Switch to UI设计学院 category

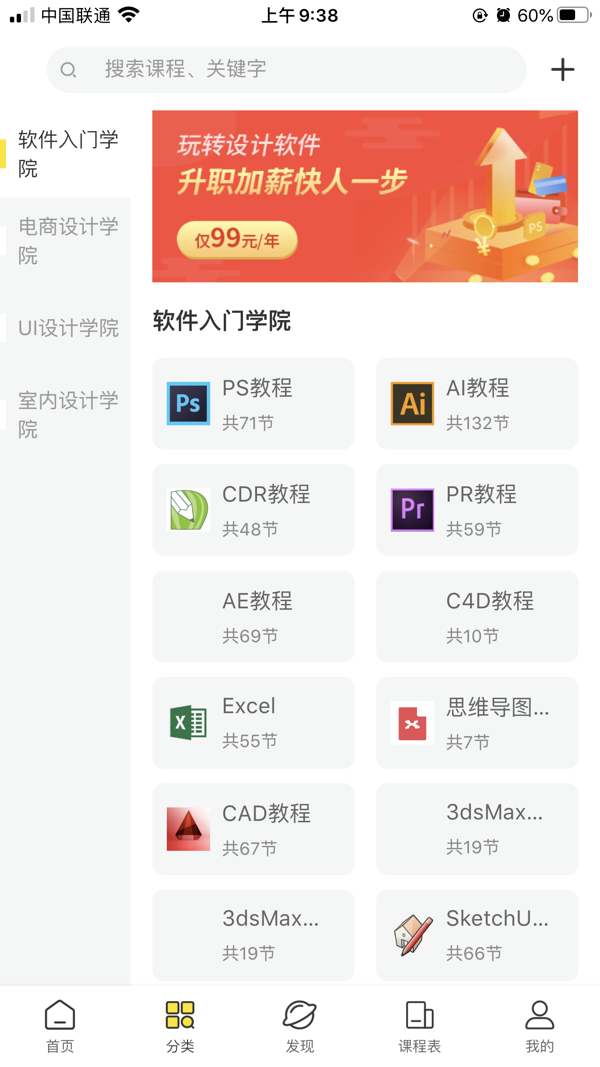click(68, 328)
